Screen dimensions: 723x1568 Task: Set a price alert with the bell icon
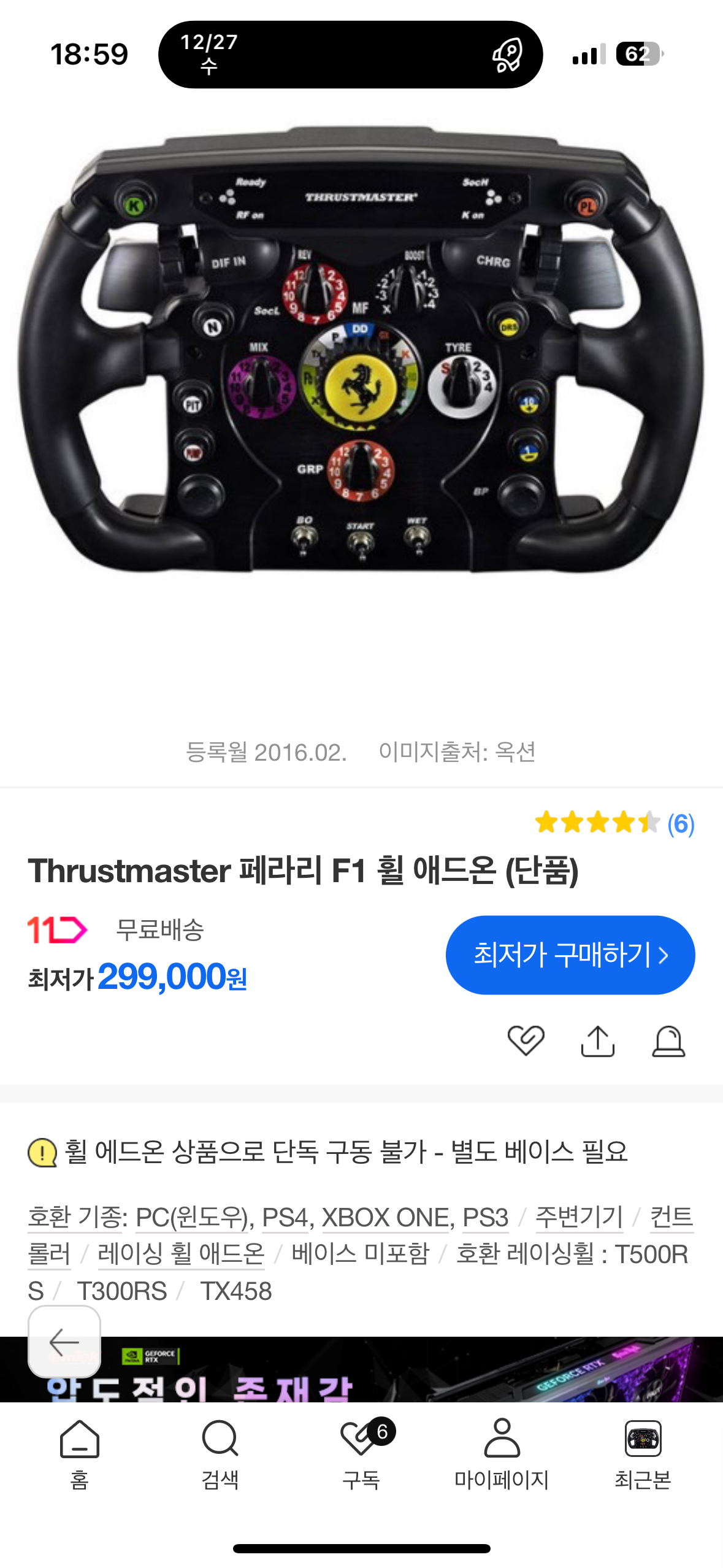pos(668,1040)
